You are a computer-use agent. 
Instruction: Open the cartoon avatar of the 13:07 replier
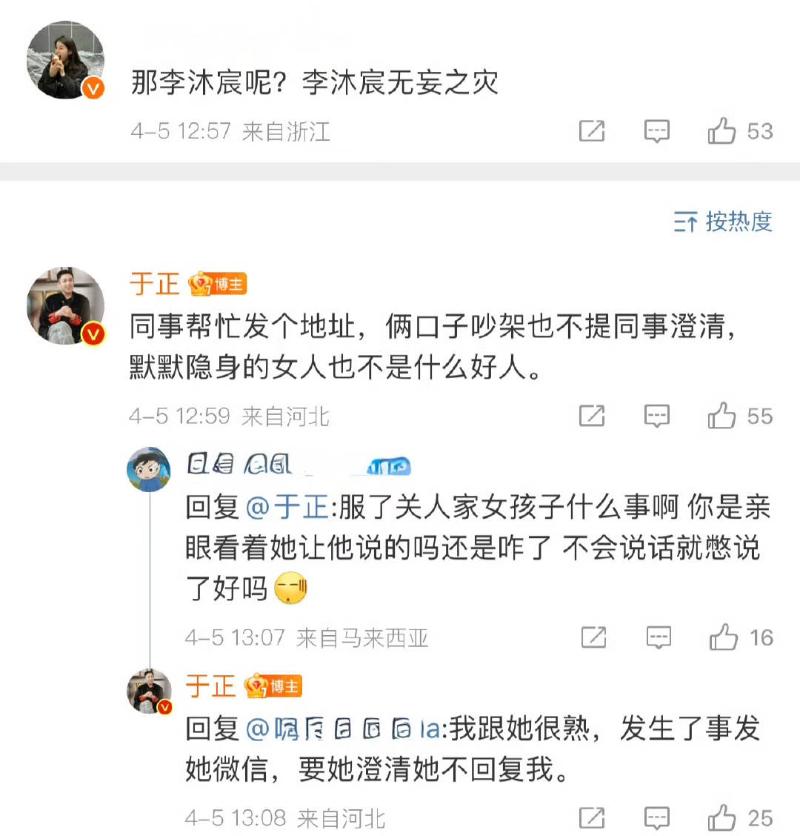pos(149,469)
